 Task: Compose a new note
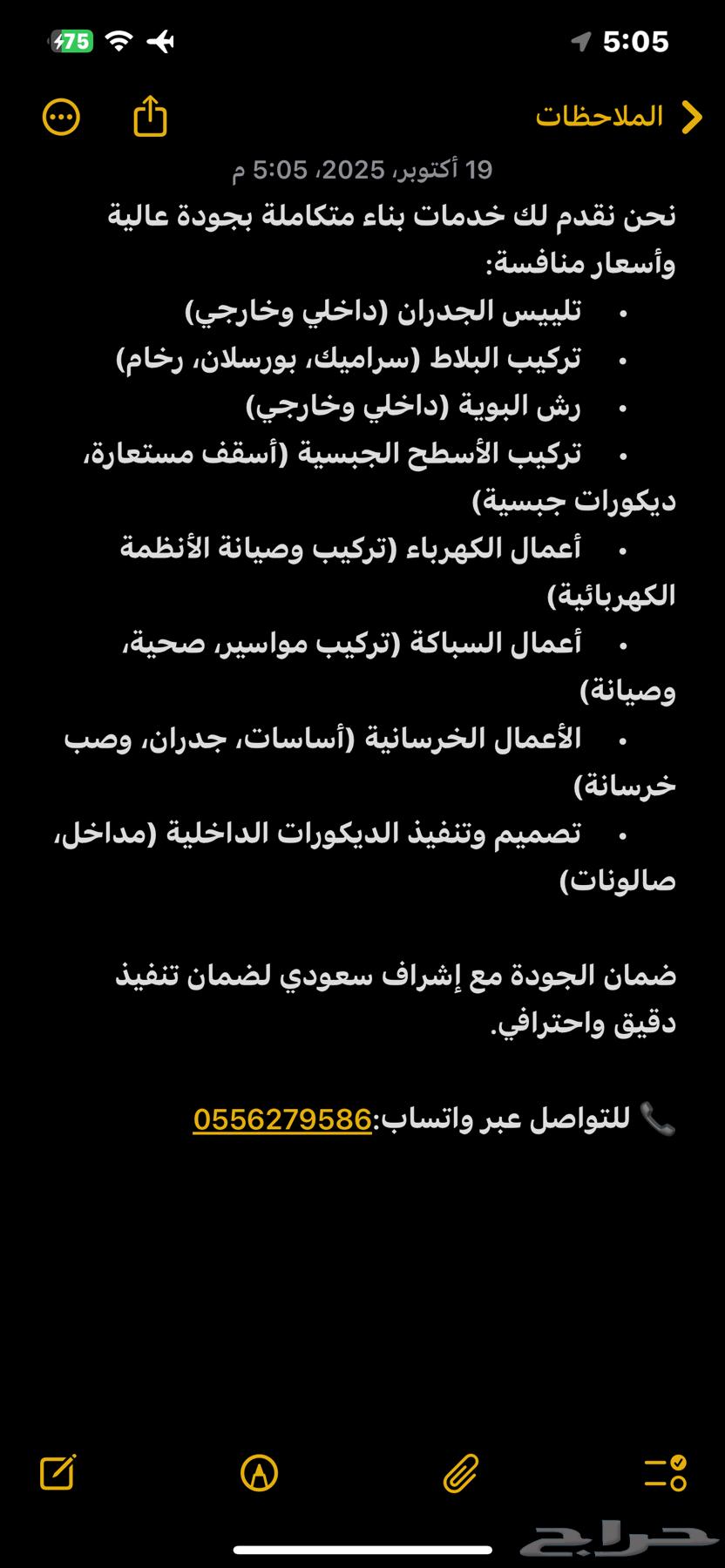(x=58, y=1473)
